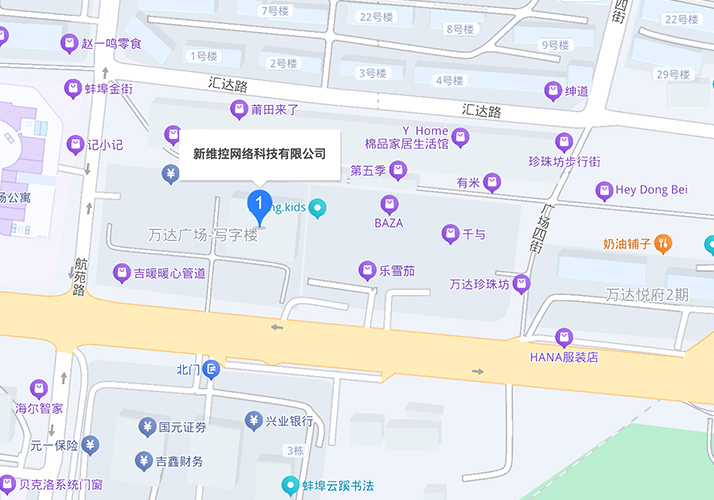Image resolution: width=714 pixels, height=500 pixels.
Task: Select the 赵一鸣零食 shop marker
Action: 69,43
